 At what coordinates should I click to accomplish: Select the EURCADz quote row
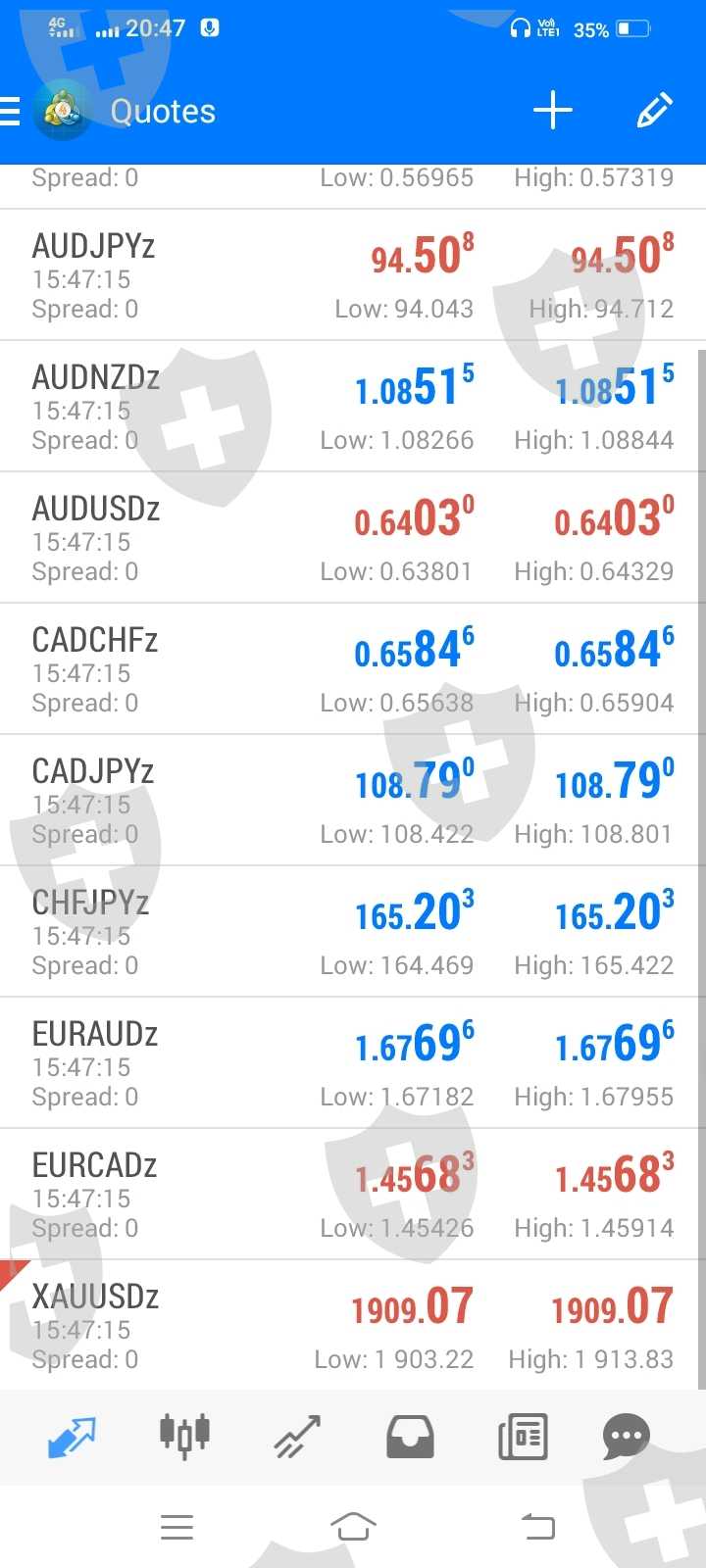click(x=353, y=1195)
